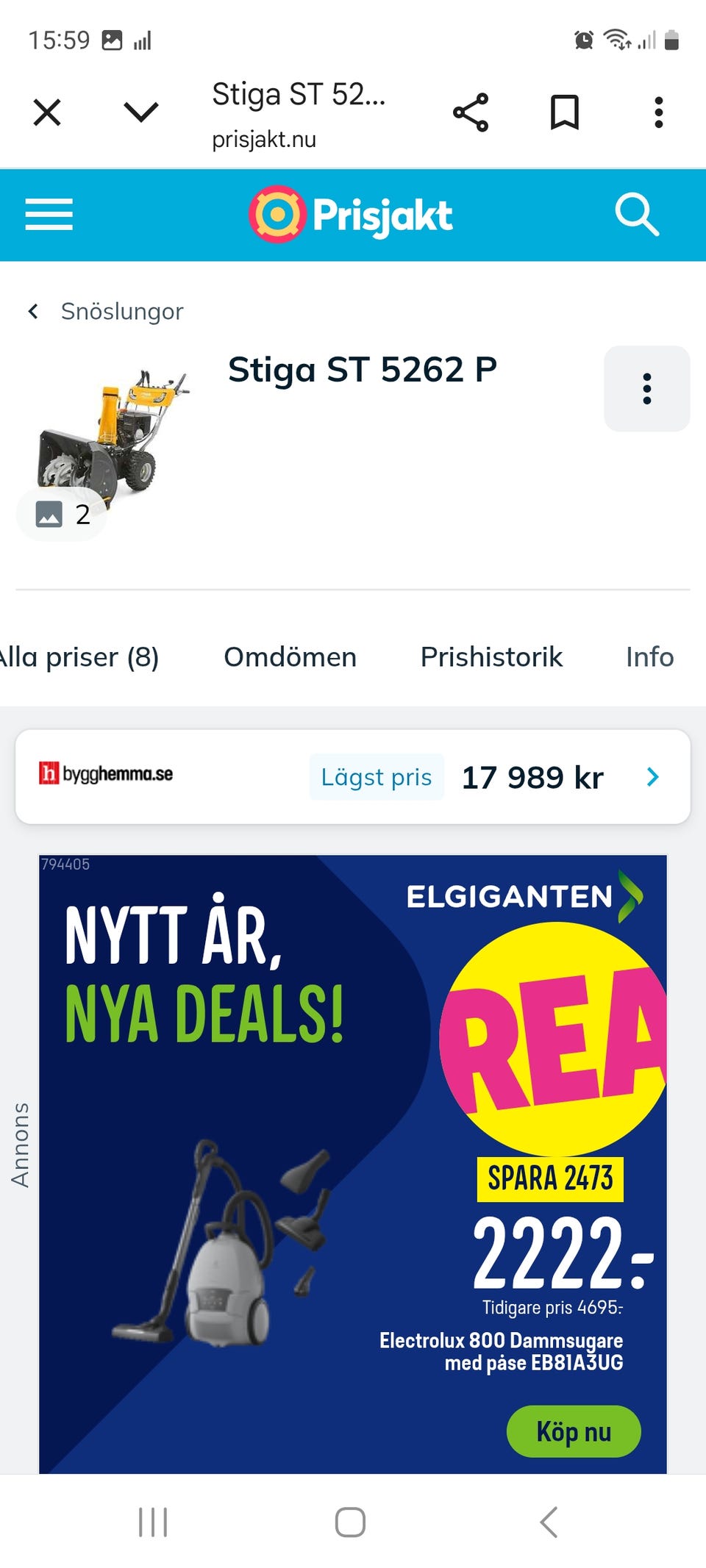Tap Köp nu in the Elgiganten ad

pyautogui.click(x=574, y=1431)
